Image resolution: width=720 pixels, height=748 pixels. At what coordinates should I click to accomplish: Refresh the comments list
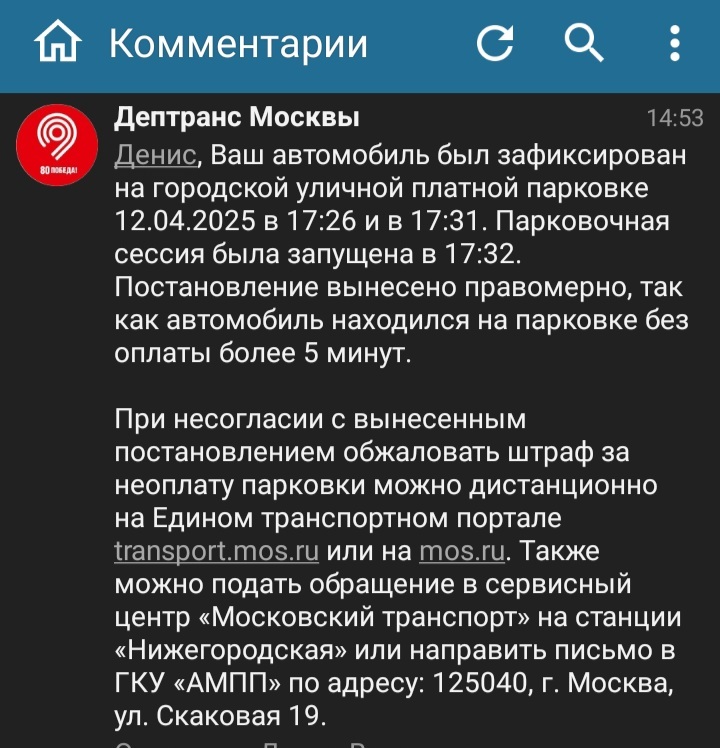(x=494, y=43)
